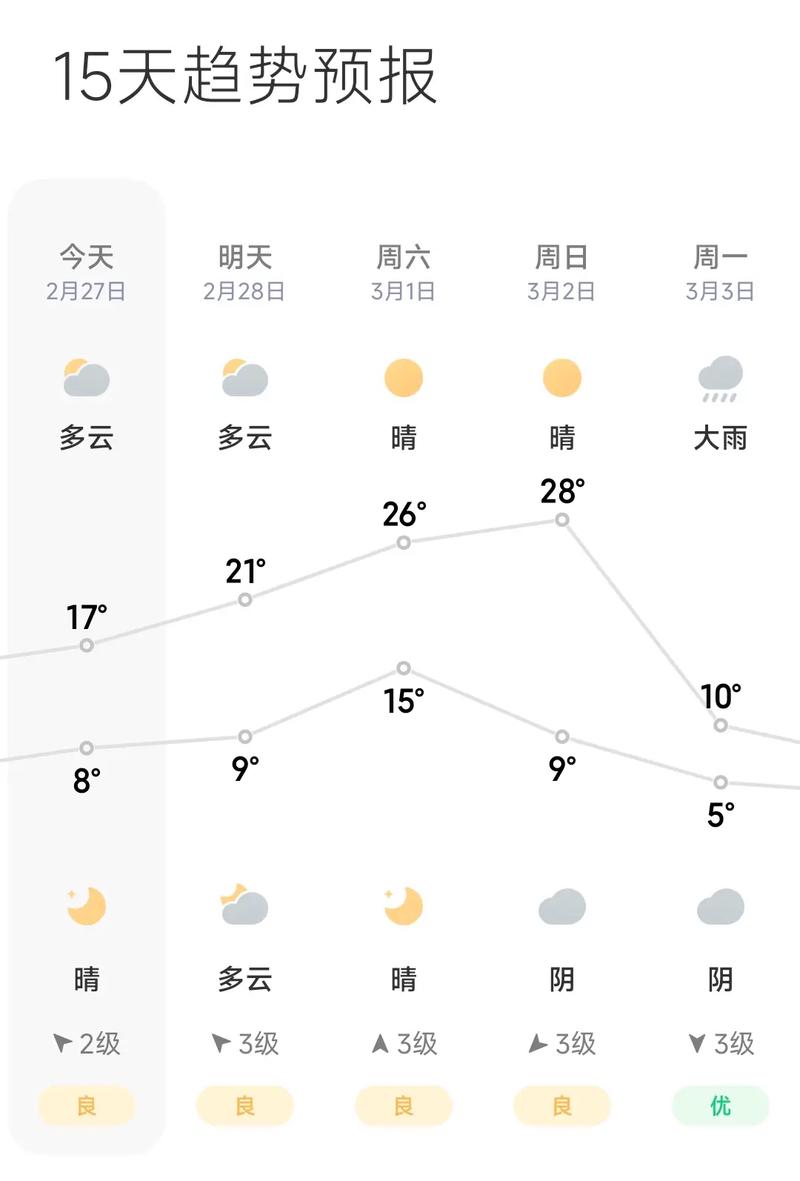The width and height of the screenshot is (800, 1181).
Task: Tap the gray overcast cloud icon for 周日
Action: [562, 908]
